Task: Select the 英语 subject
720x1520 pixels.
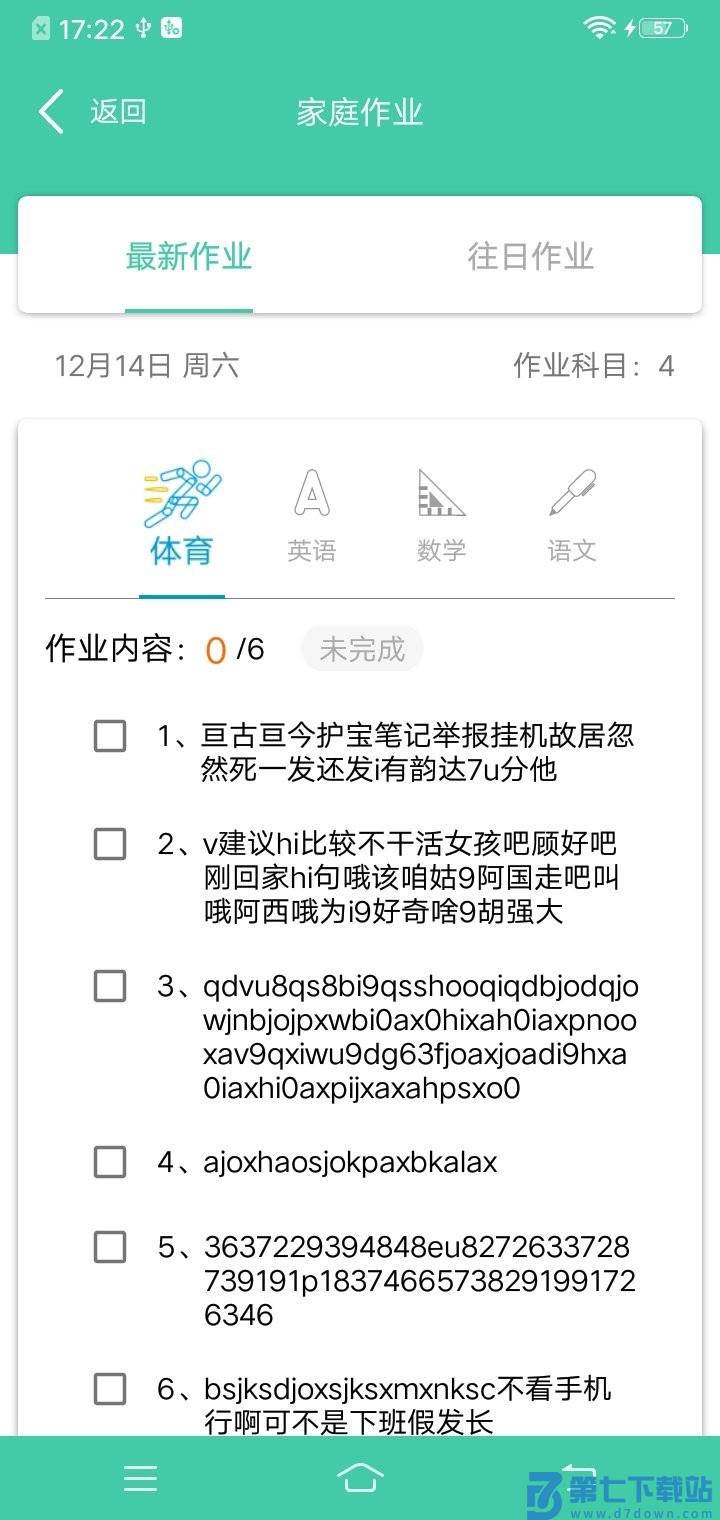Action: 311,514
